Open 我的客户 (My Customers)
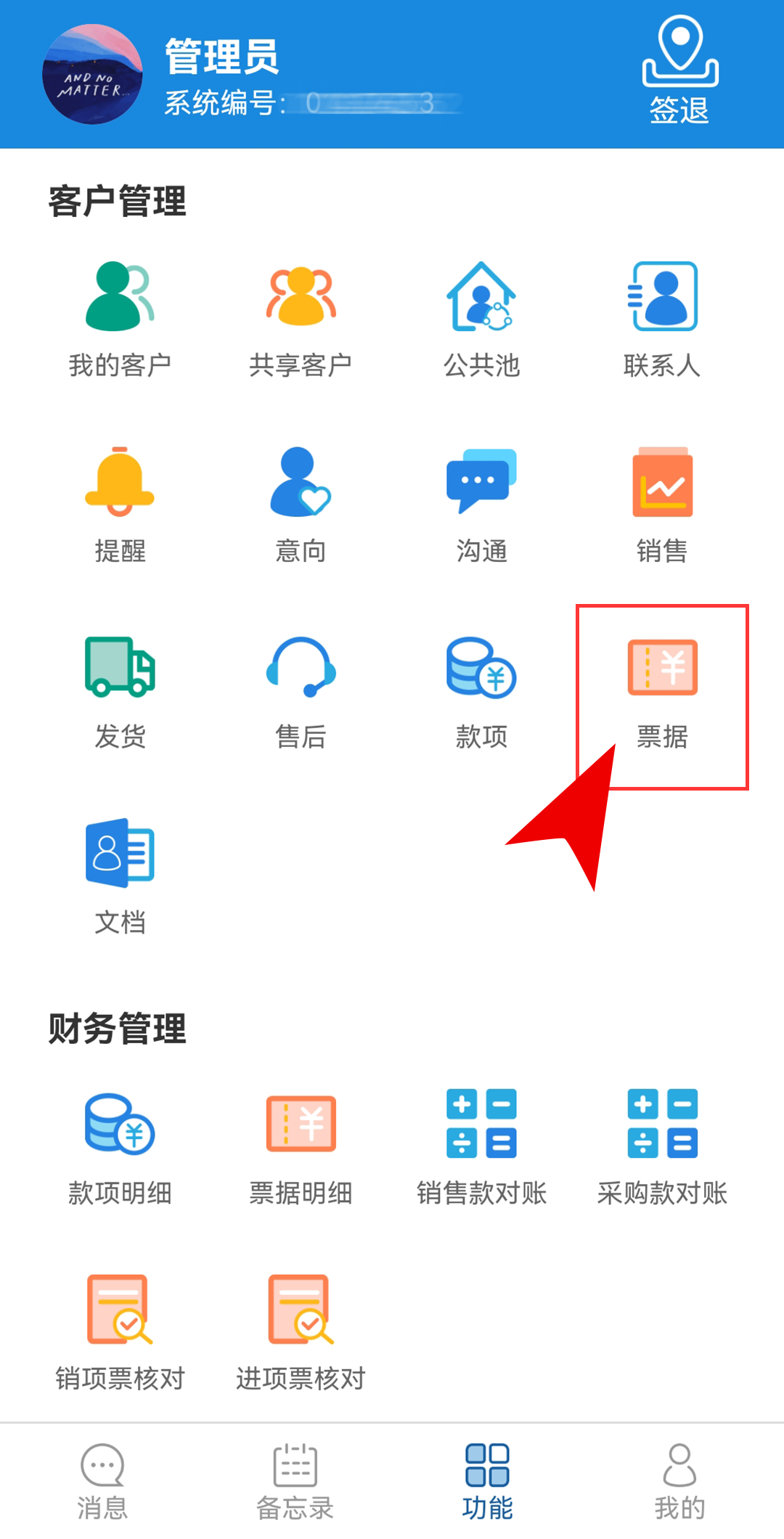This screenshot has width=784, height=1539. [x=120, y=319]
